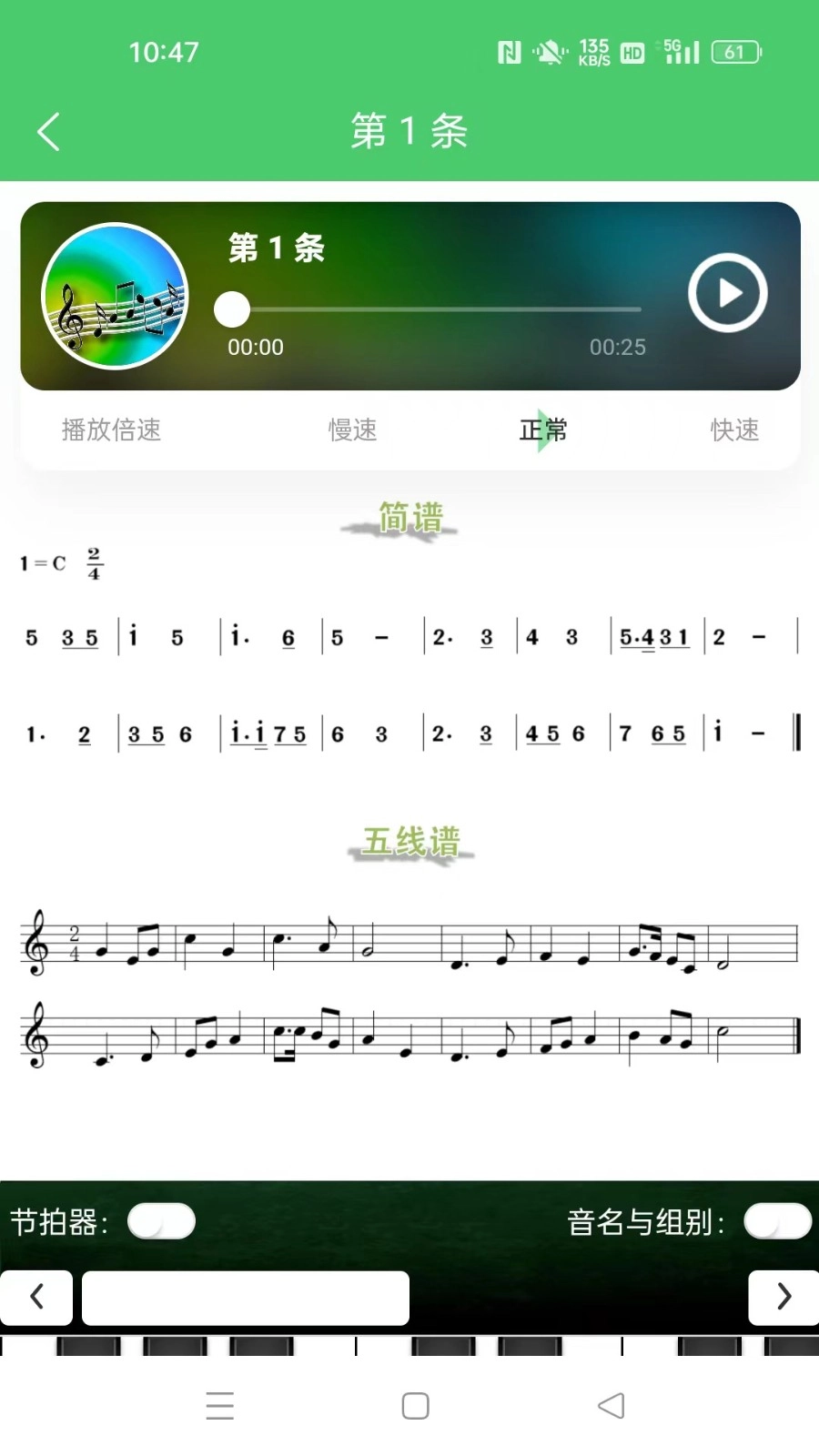
Task: Shift piano keyboard left with arrow button
Action: 36,1297
